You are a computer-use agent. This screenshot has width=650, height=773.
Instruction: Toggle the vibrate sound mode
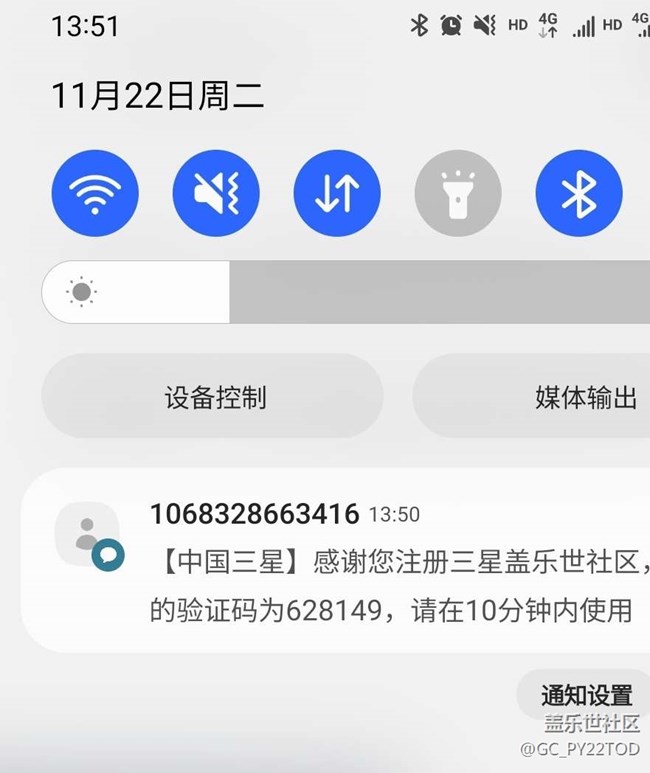[216, 192]
